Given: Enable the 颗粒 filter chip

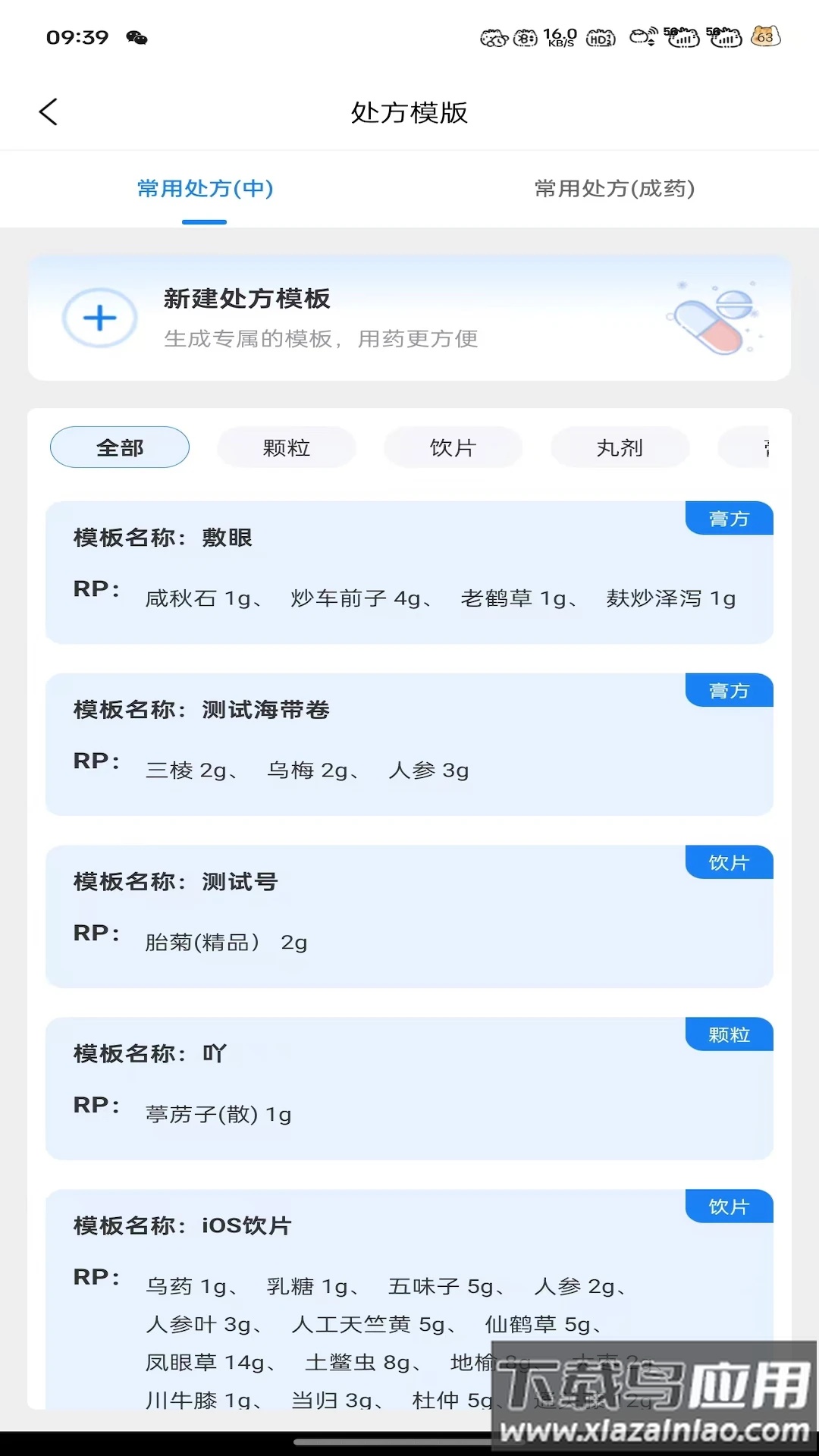Looking at the screenshot, I should click(286, 447).
